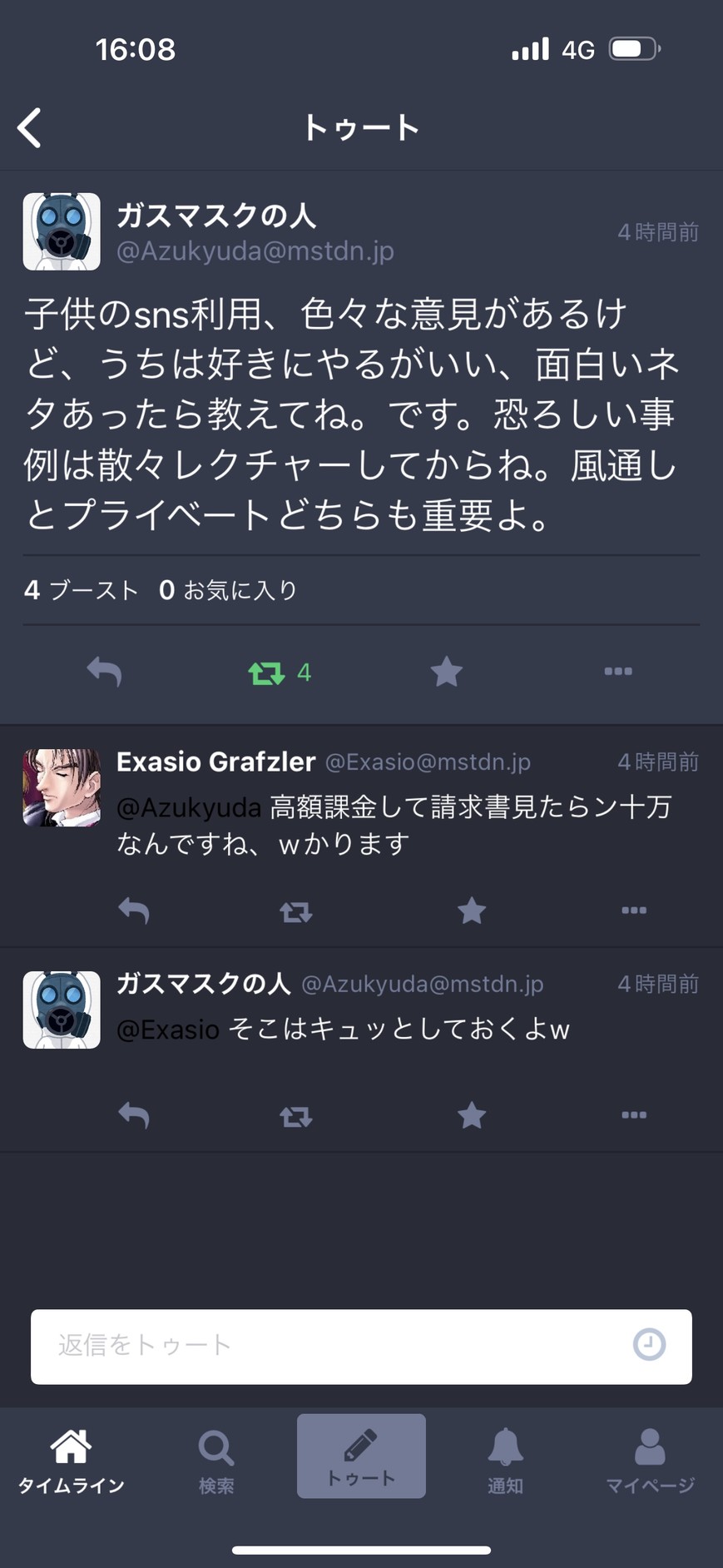Open more options on そこはキュッとしておくよw toot
Viewport: 723px width, 1568px height.
(634, 1114)
